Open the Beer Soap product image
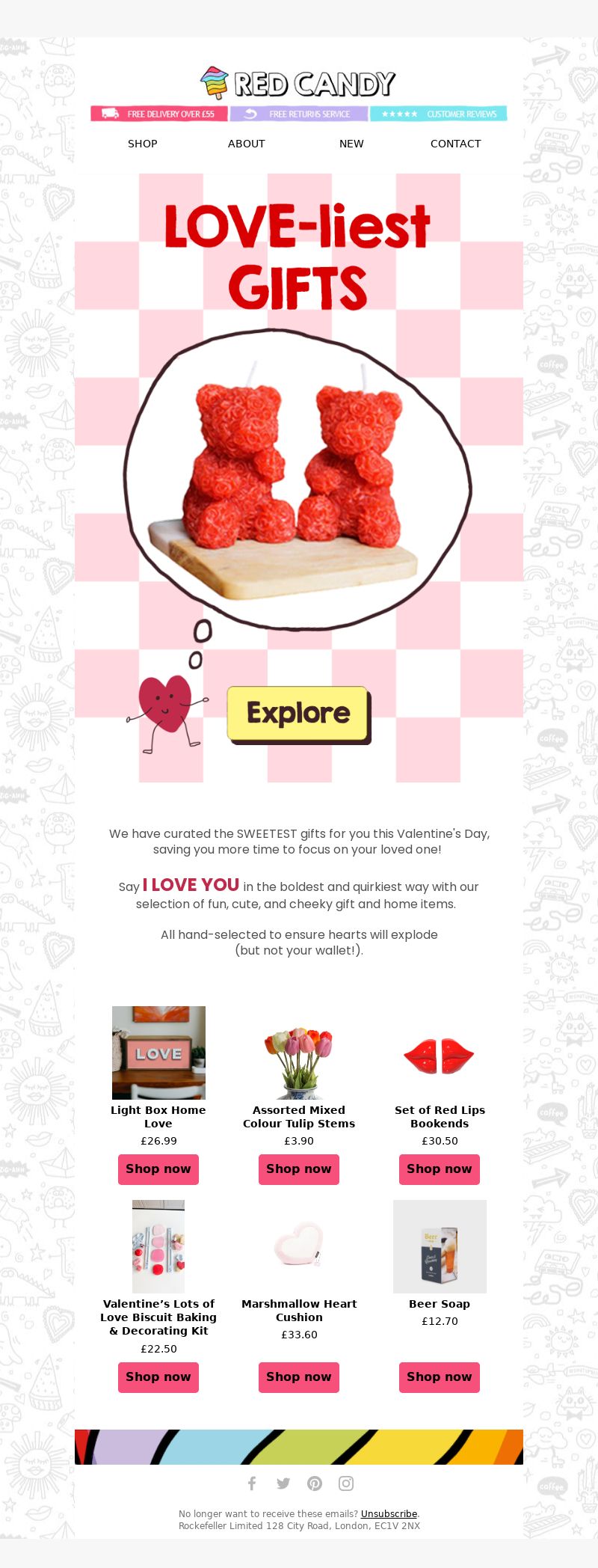This screenshot has width=598, height=1568. [440, 1246]
